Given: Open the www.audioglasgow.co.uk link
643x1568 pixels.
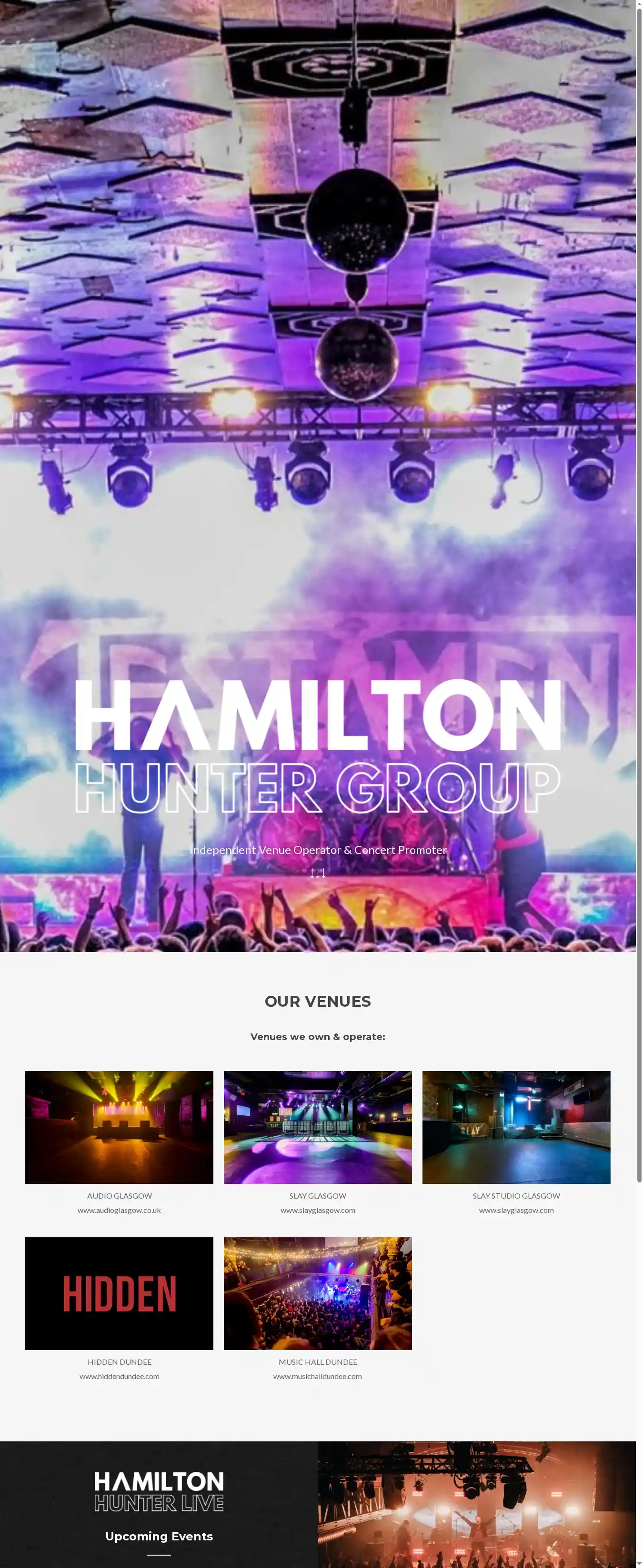Looking at the screenshot, I should (x=119, y=1210).
